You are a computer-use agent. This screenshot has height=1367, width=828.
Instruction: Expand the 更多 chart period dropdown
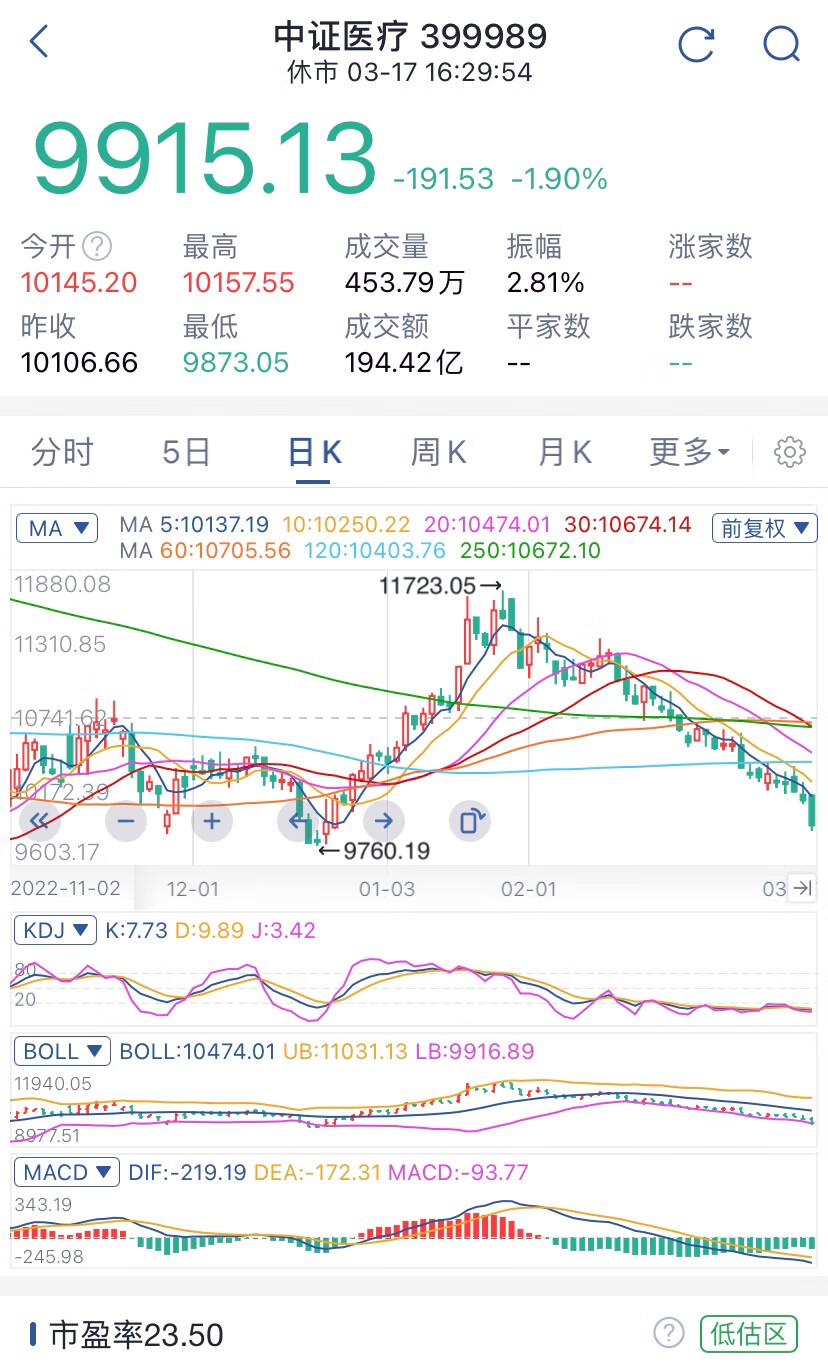point(689,453)
